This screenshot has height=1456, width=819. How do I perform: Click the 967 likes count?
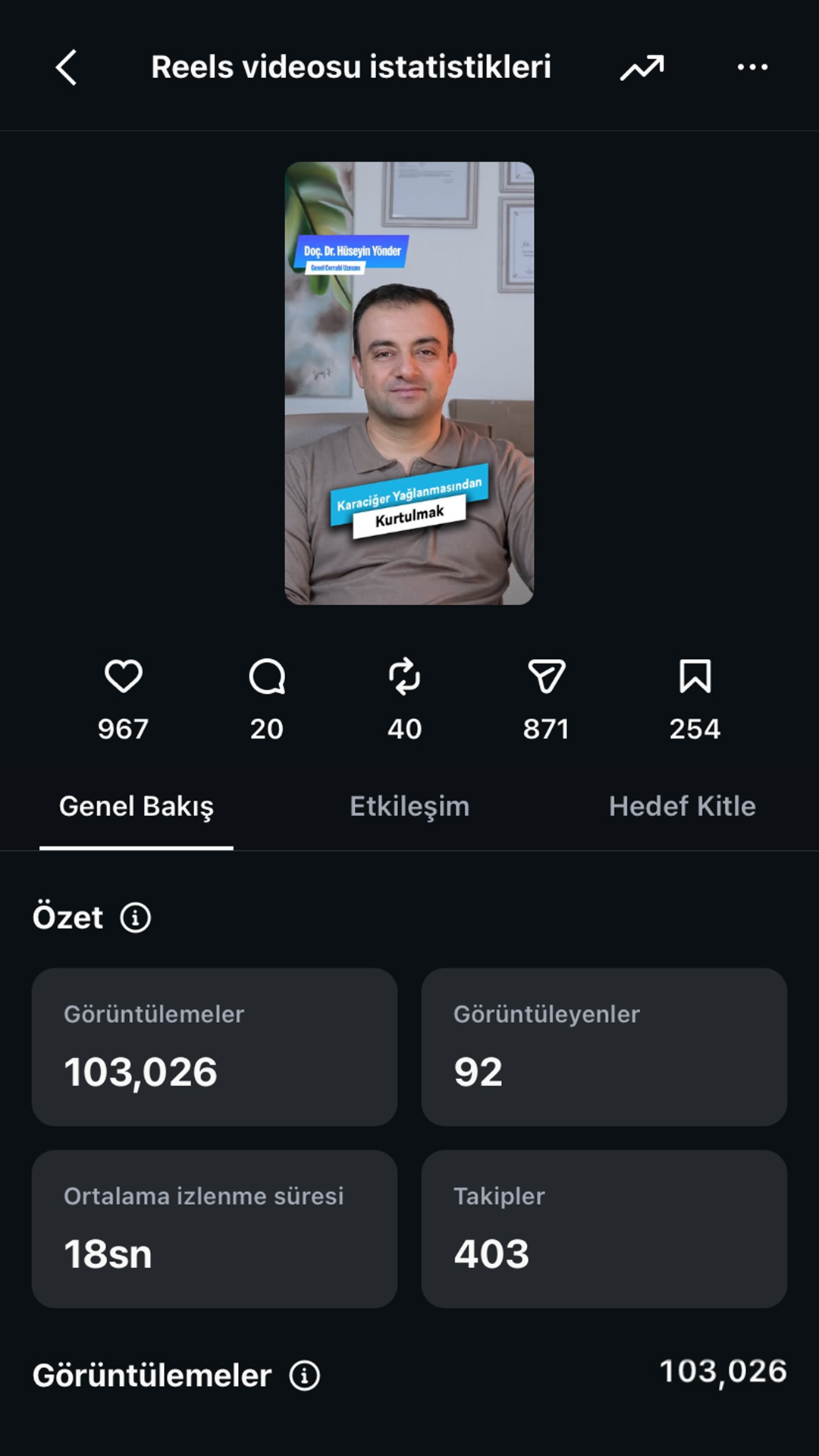[121, 728]
